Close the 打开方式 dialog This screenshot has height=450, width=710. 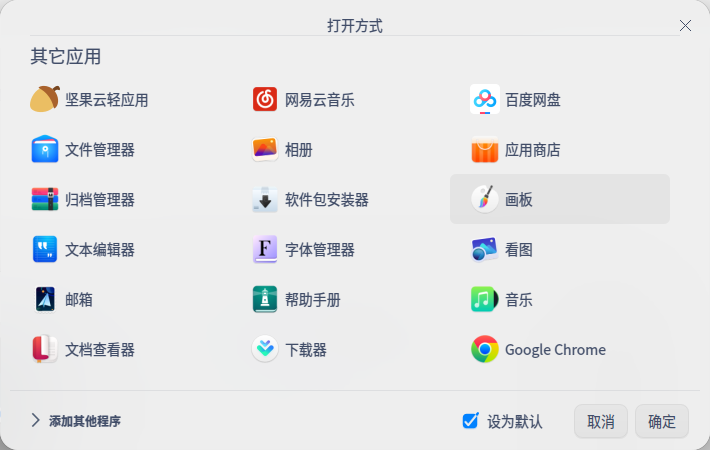click(x=685, y=26)
